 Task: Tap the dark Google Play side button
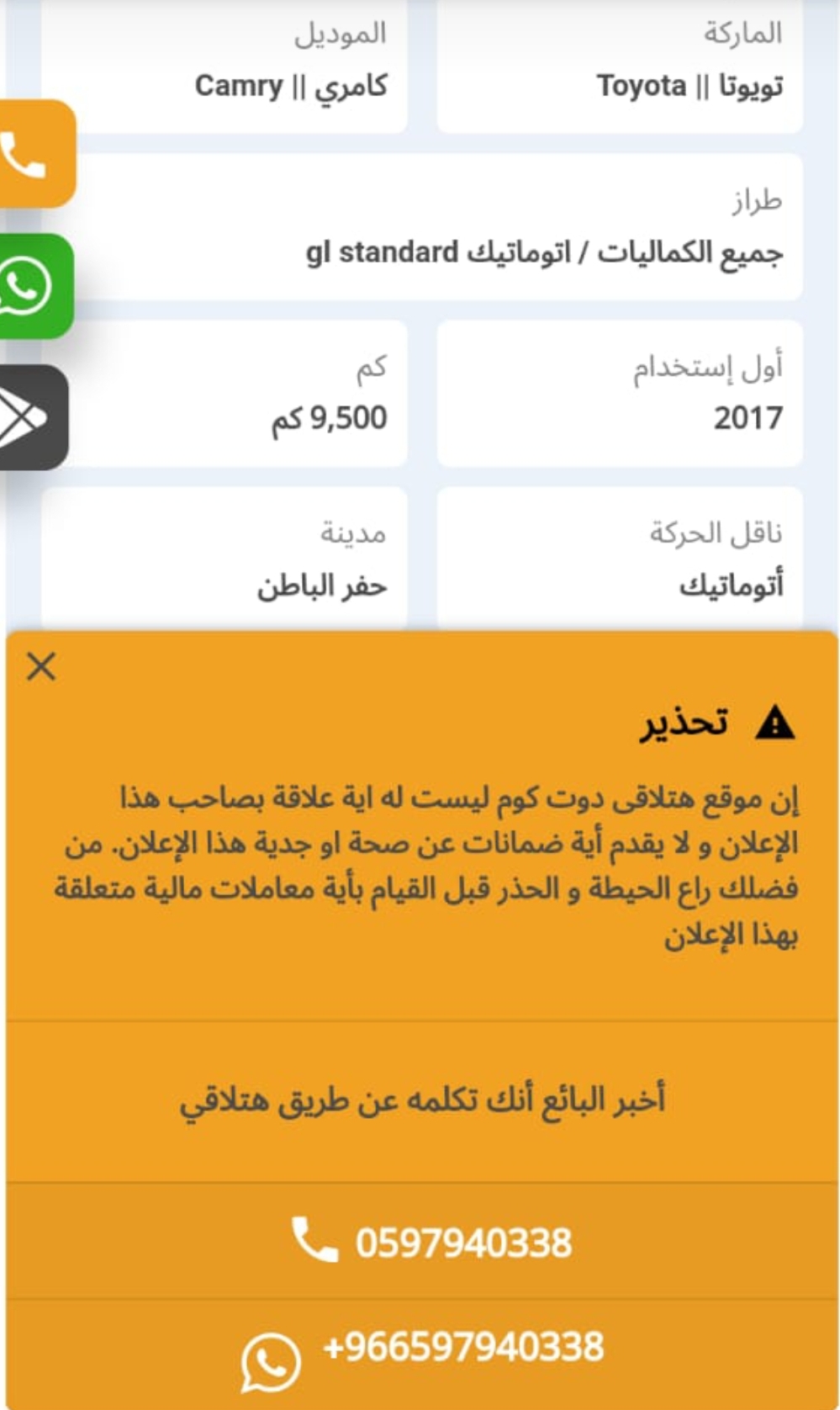pos(32,417)
